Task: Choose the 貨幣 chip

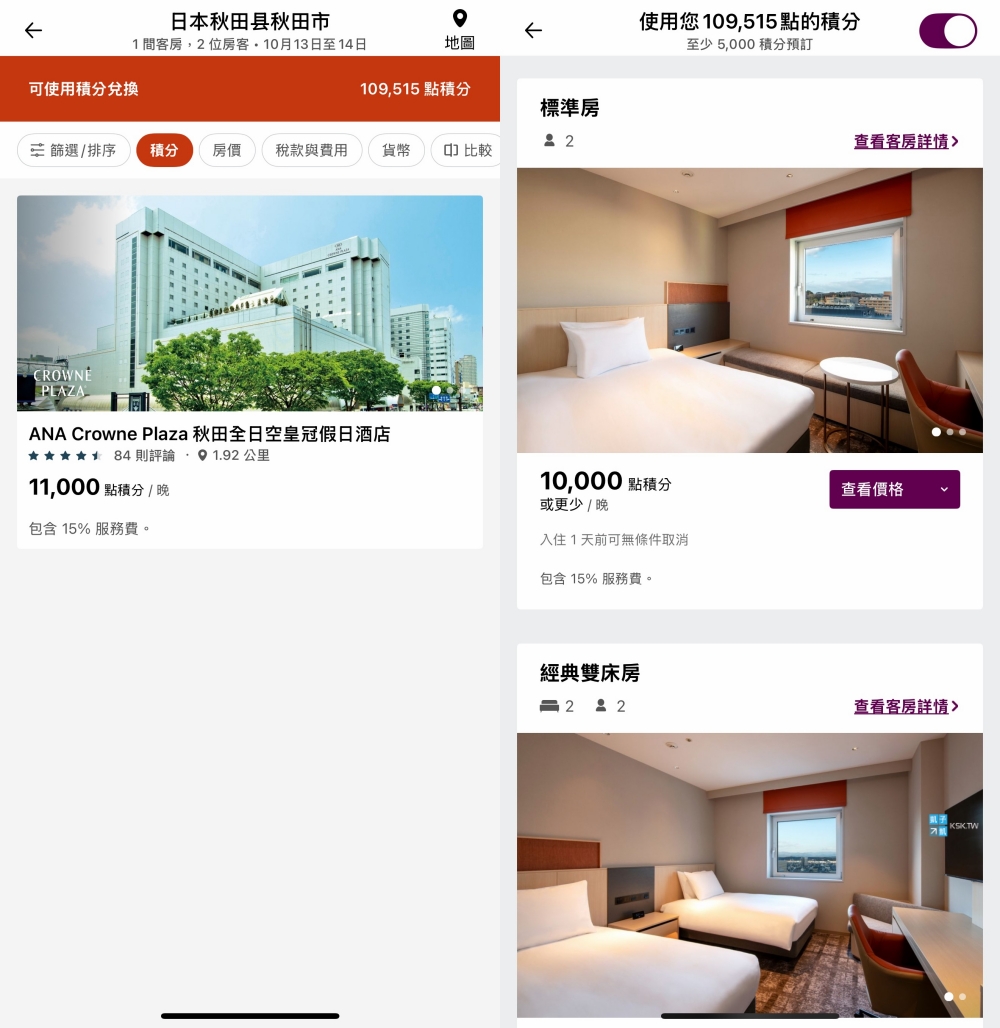Action: tap(396, 150)
